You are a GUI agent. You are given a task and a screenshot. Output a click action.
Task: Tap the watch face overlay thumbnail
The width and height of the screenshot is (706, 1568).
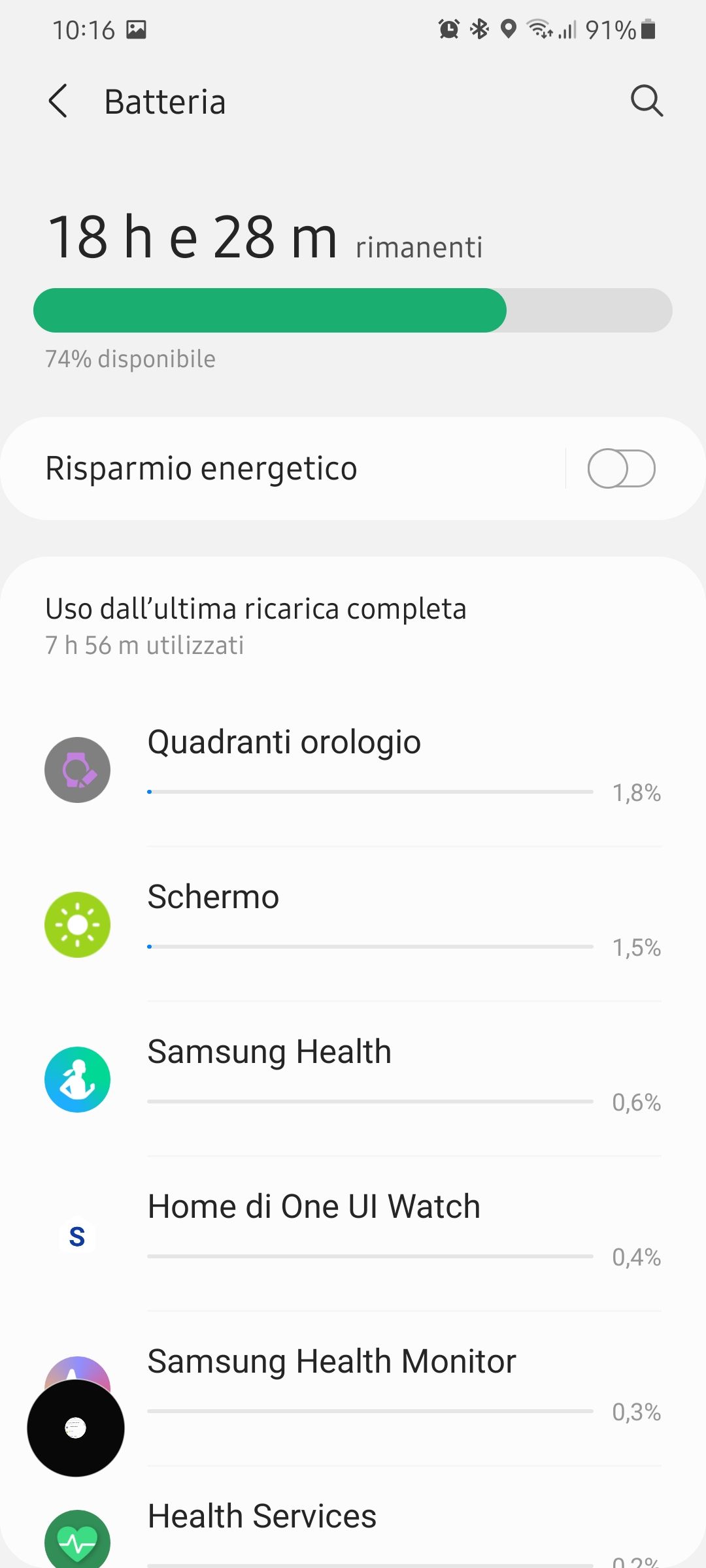coord(76,1429)
